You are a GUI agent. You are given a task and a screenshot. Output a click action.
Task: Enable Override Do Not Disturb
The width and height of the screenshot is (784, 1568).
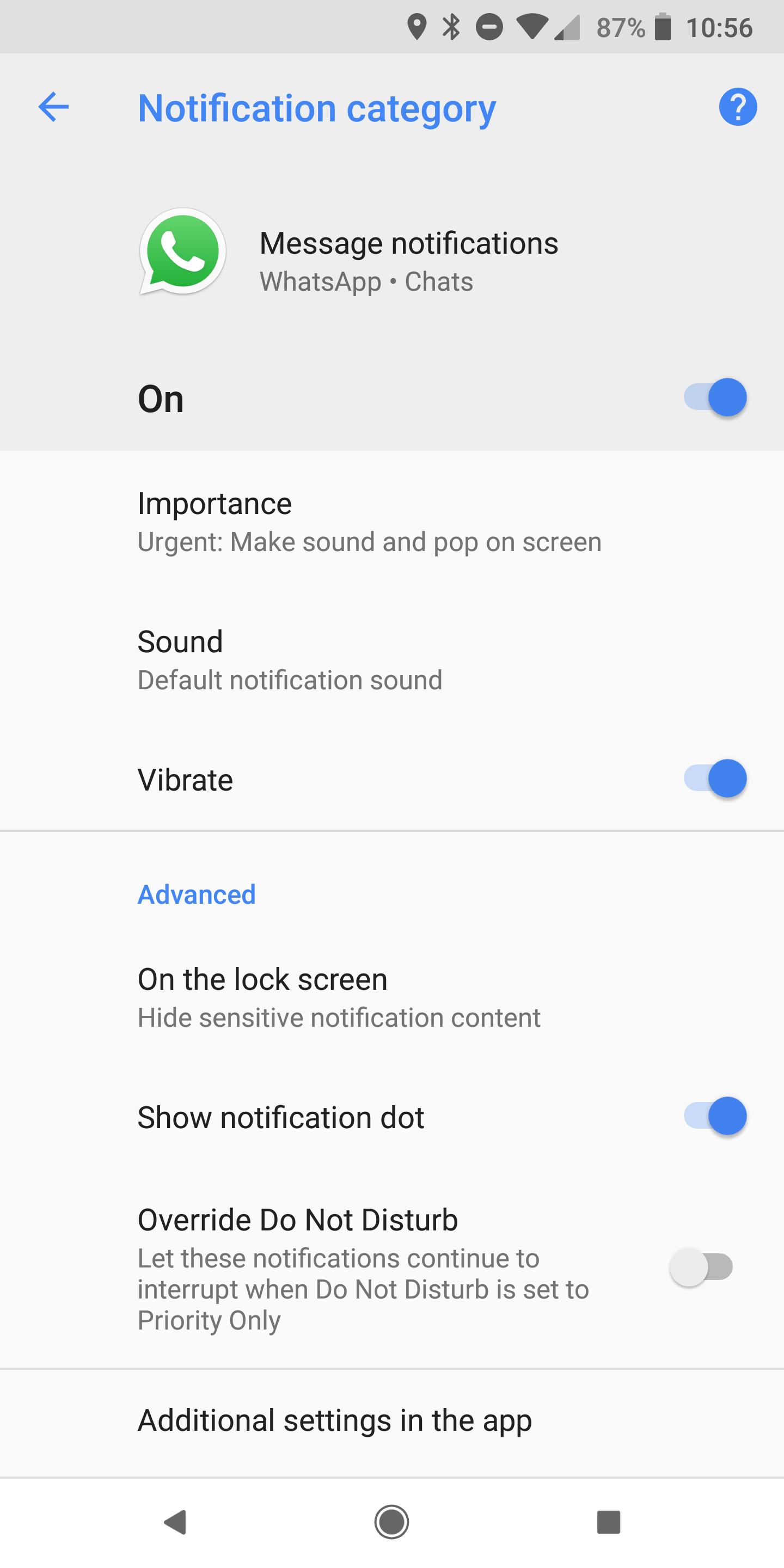tap(701, 1267)
